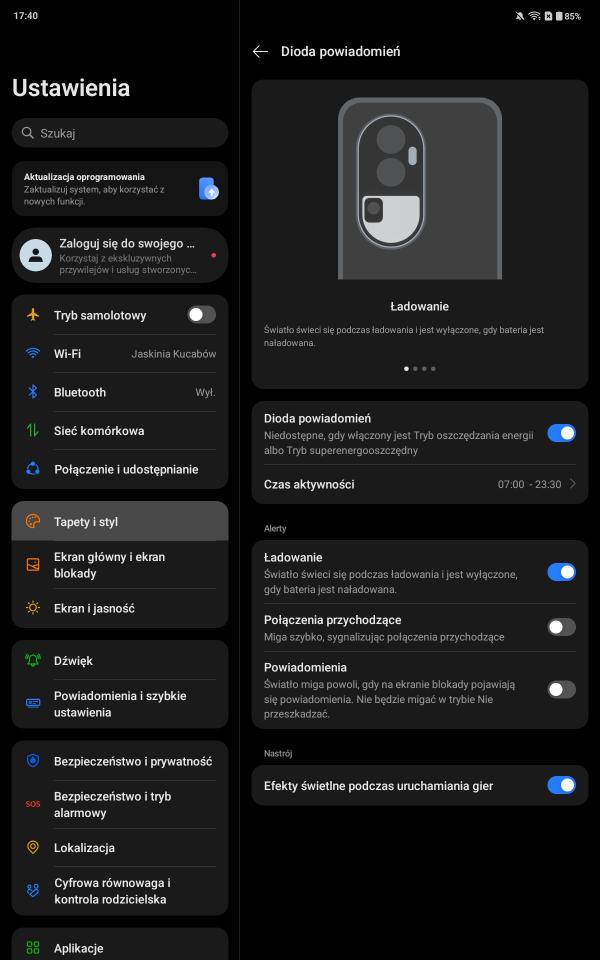600x960 pixels.
Task: Open Czas aktywności schedule
Action: (x=420, y=484)
